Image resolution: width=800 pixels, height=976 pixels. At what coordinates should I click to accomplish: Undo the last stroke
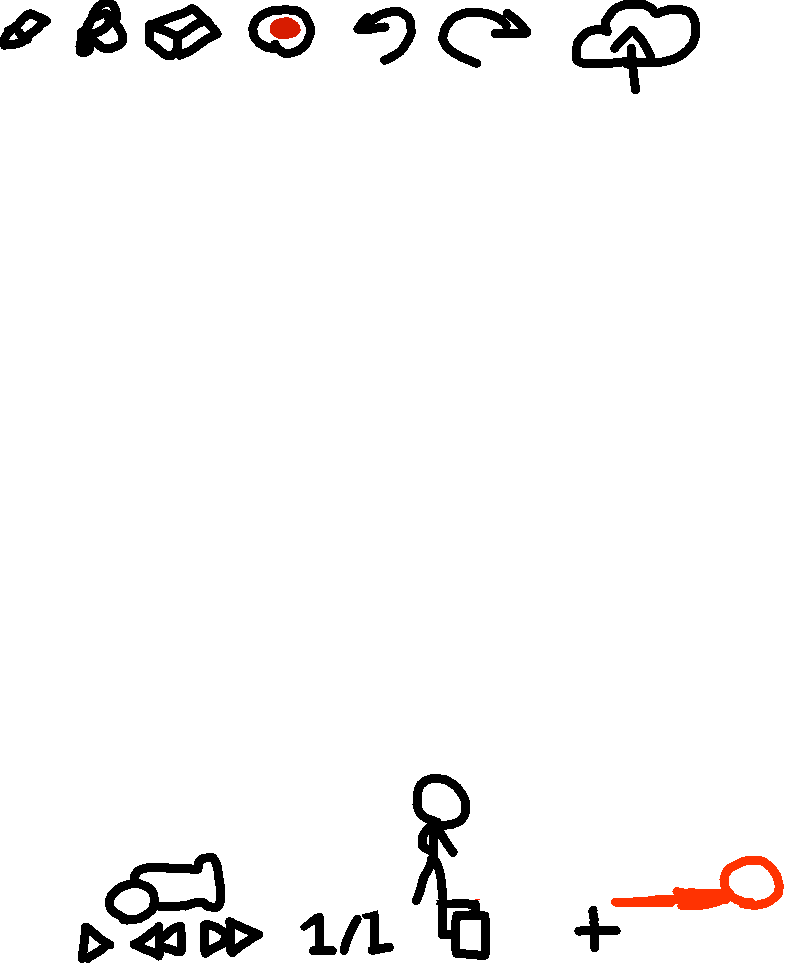click(386, 35)
